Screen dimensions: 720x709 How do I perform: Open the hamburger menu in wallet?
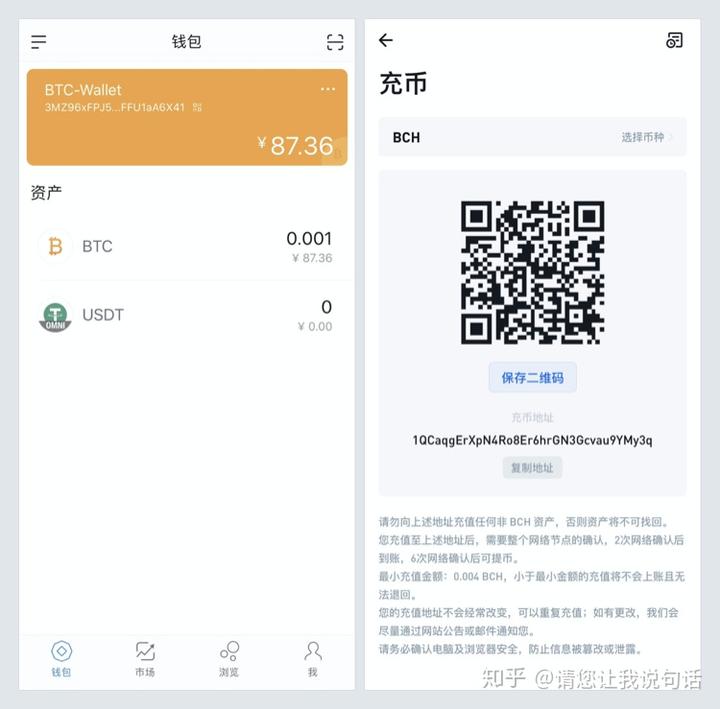tap(39, 42)
